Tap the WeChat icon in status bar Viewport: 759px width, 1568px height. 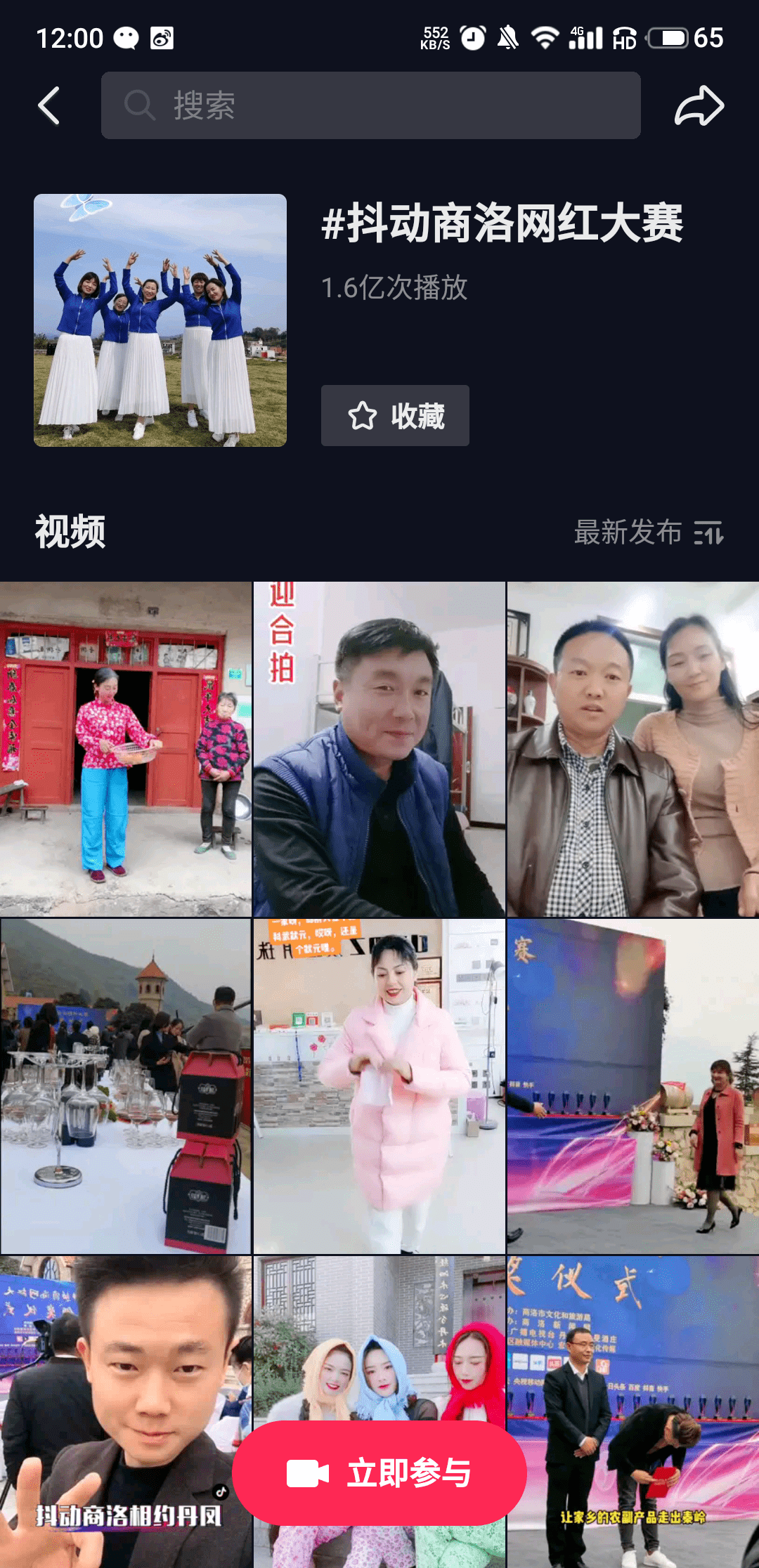point(126,37)
